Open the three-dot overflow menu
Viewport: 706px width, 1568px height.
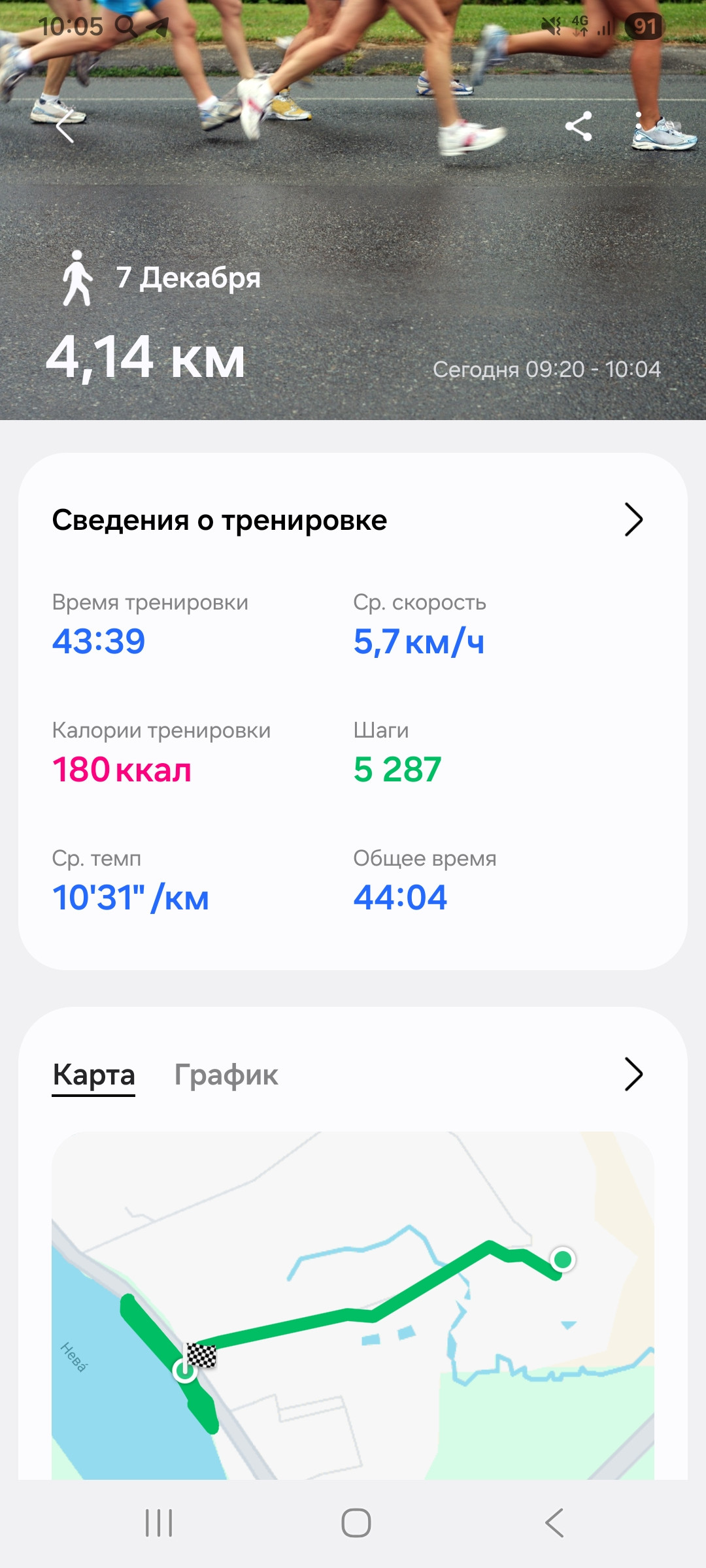click(x=638, y=126)
